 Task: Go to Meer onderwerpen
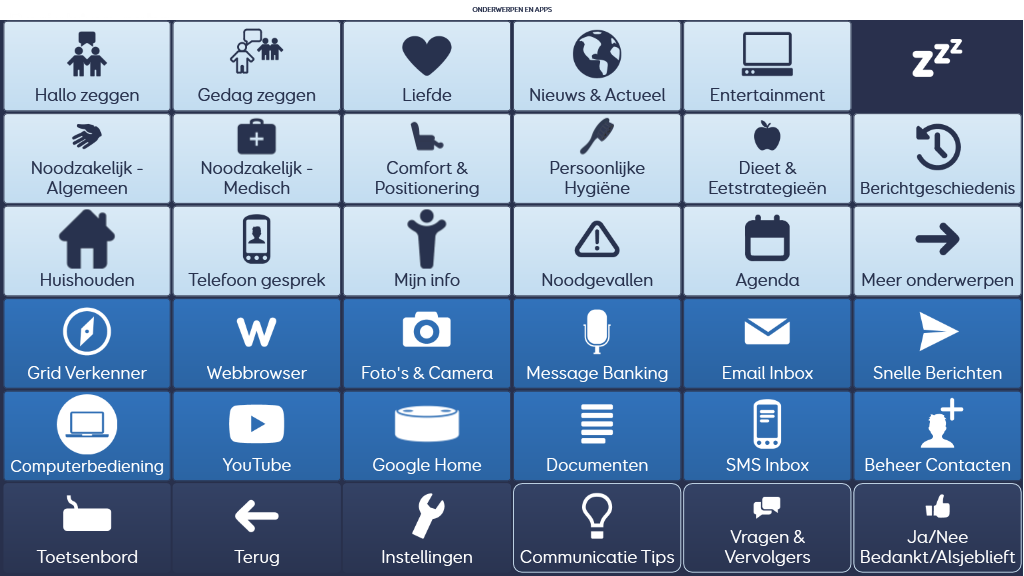click(937, 251)
